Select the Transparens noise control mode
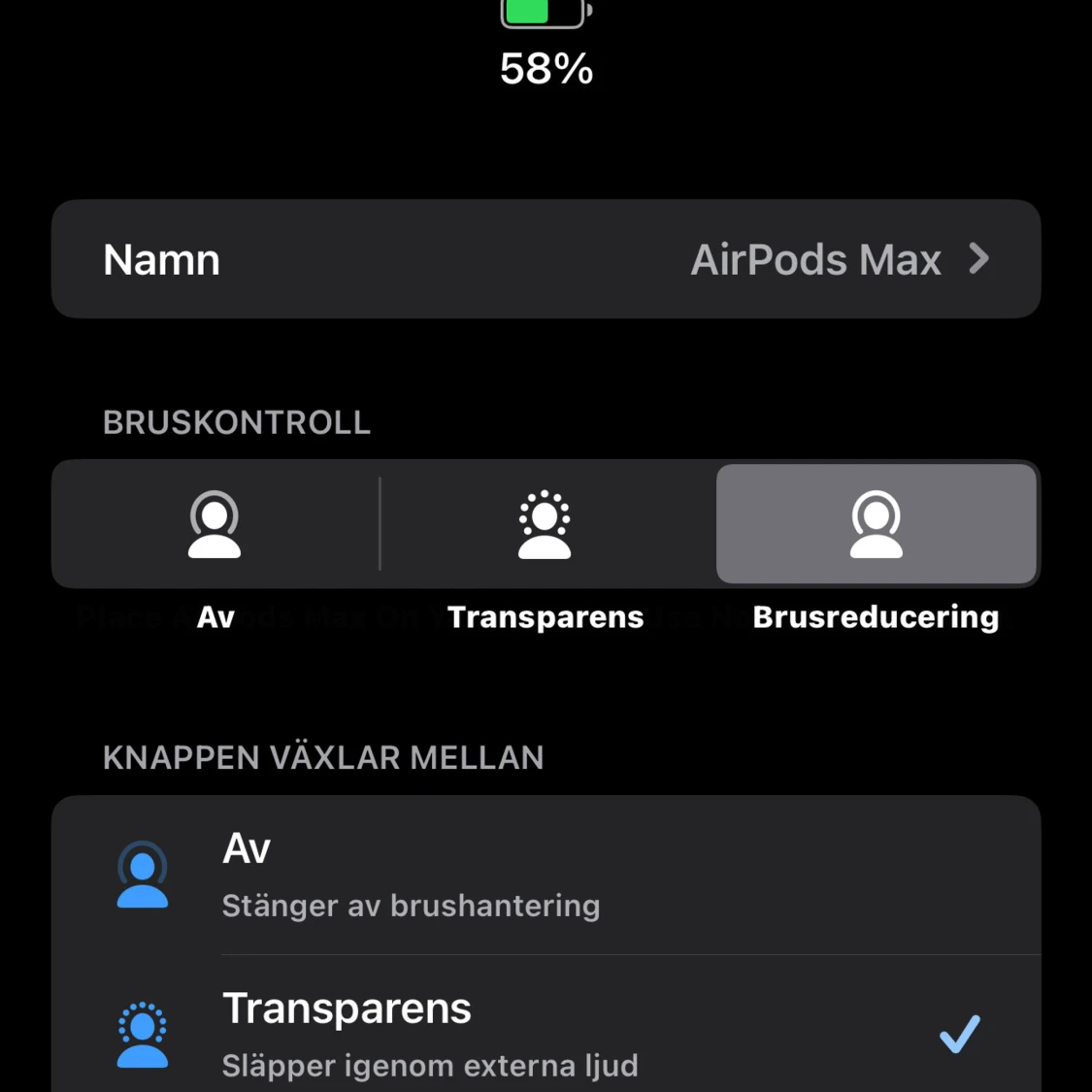The image size is (1092, 1092). (545, 524)
